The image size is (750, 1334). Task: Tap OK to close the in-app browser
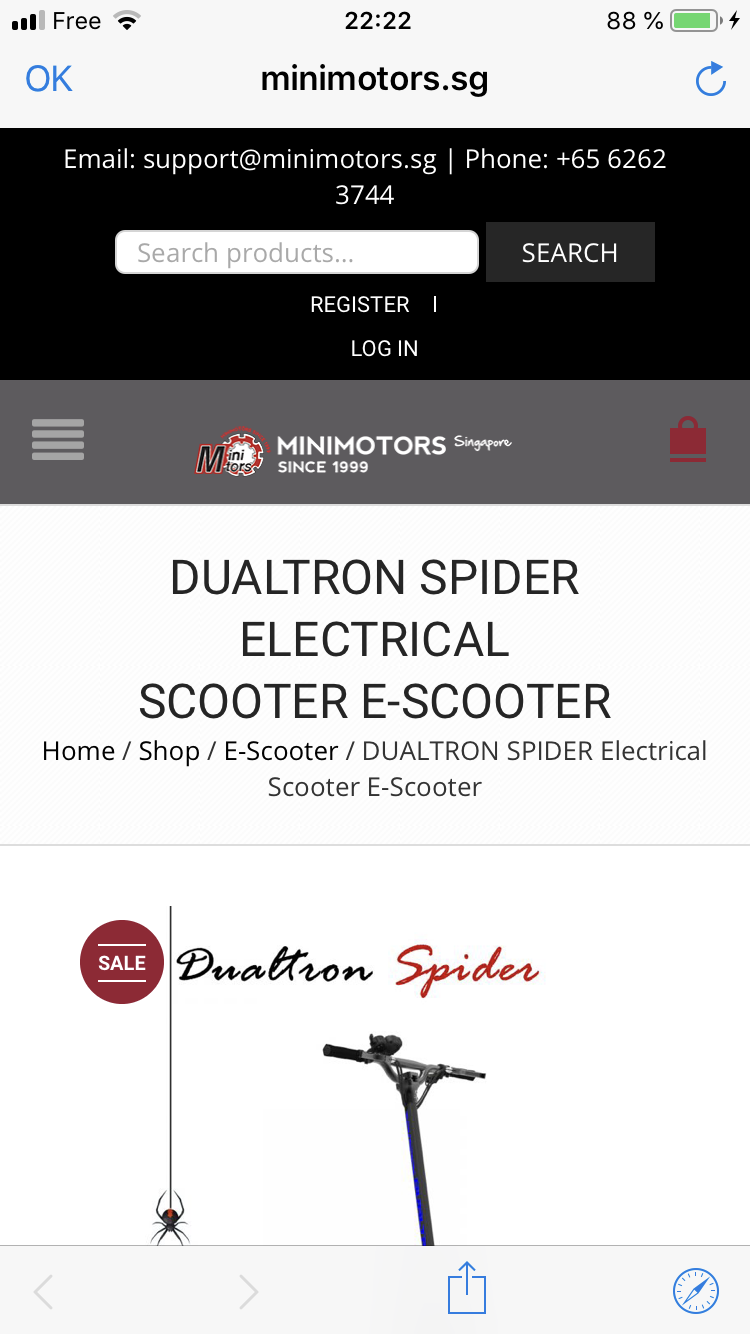tap(49, 79)
